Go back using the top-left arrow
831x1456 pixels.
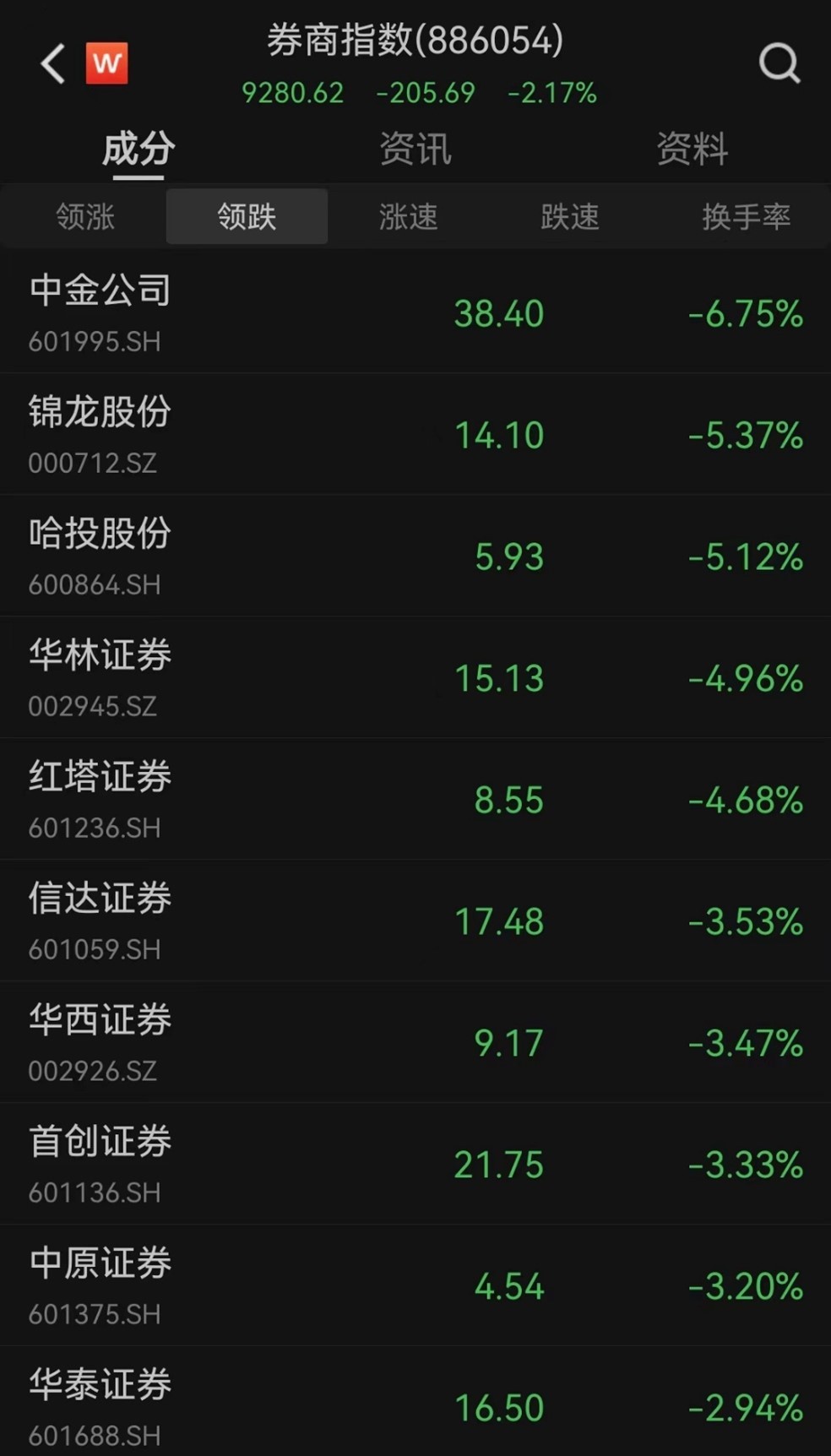tap(52, 63)
